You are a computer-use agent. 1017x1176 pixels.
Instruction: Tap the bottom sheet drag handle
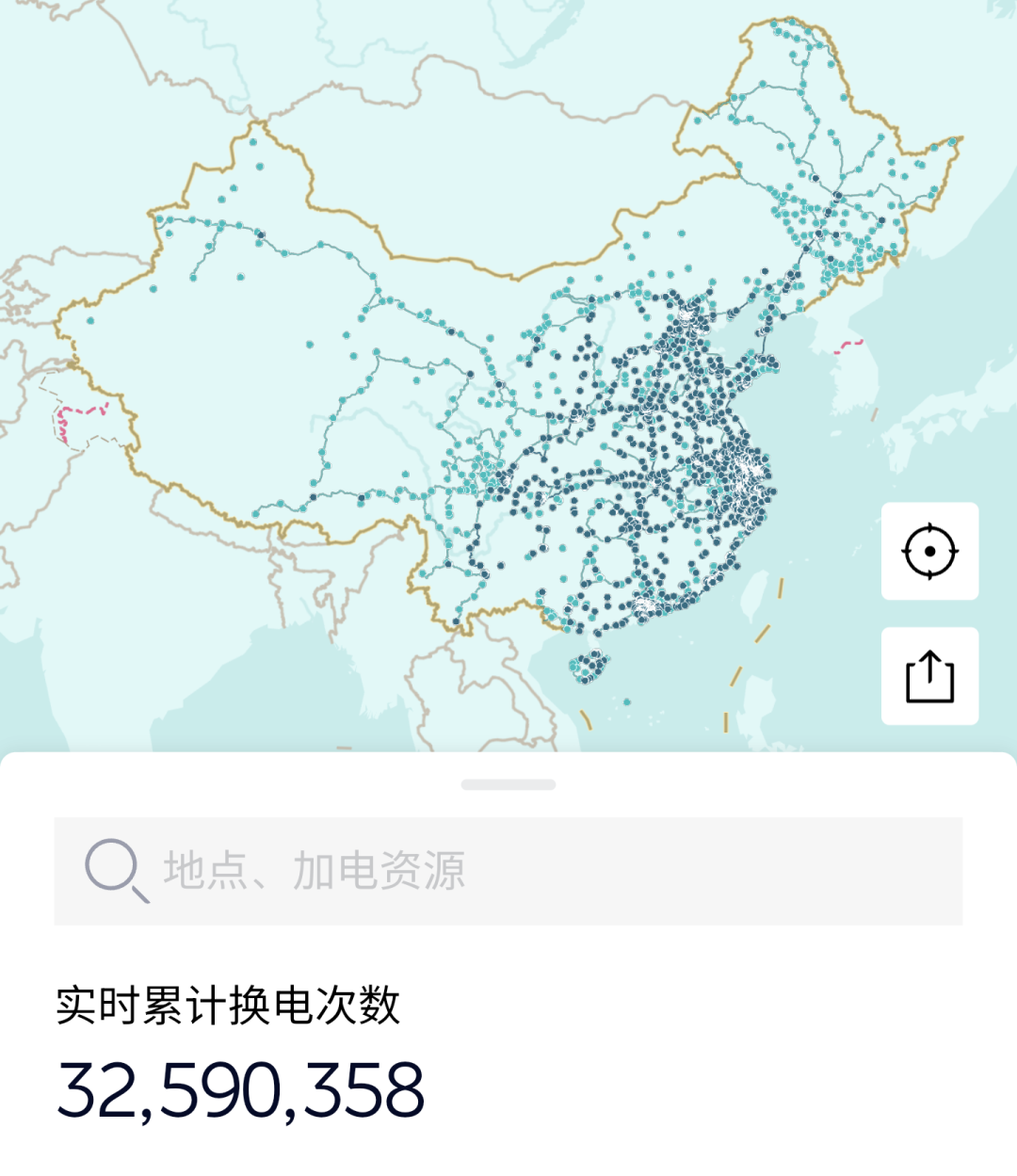508,784
